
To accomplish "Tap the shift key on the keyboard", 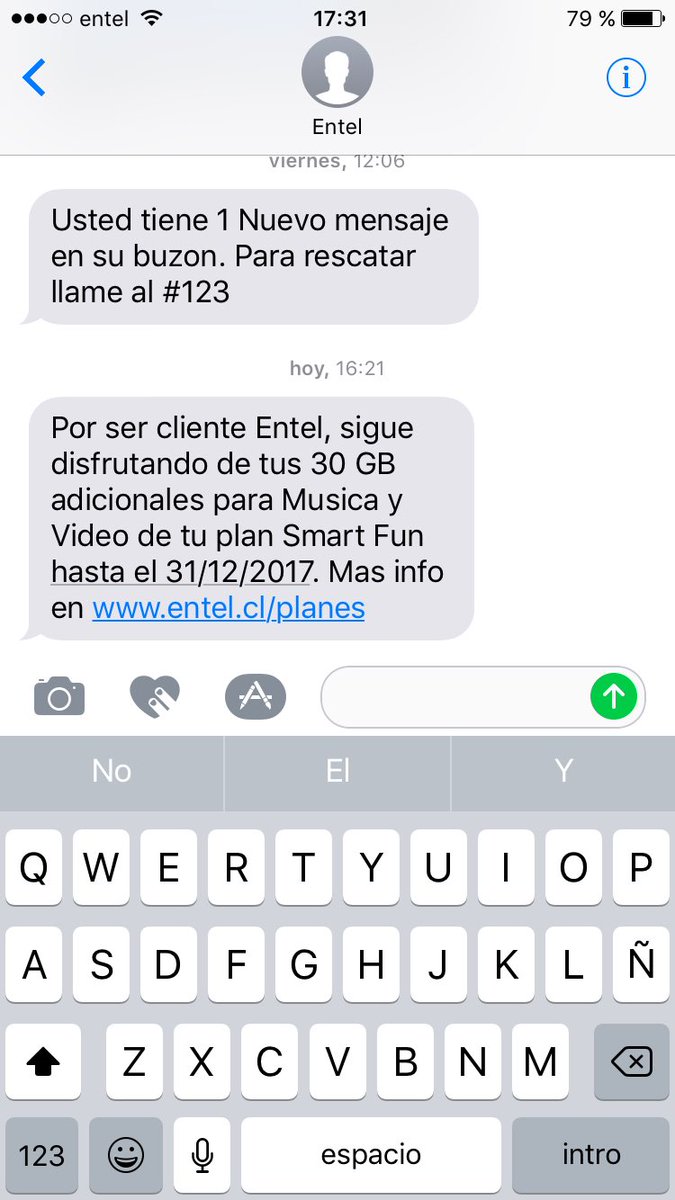I will (x=41, y=1061).
